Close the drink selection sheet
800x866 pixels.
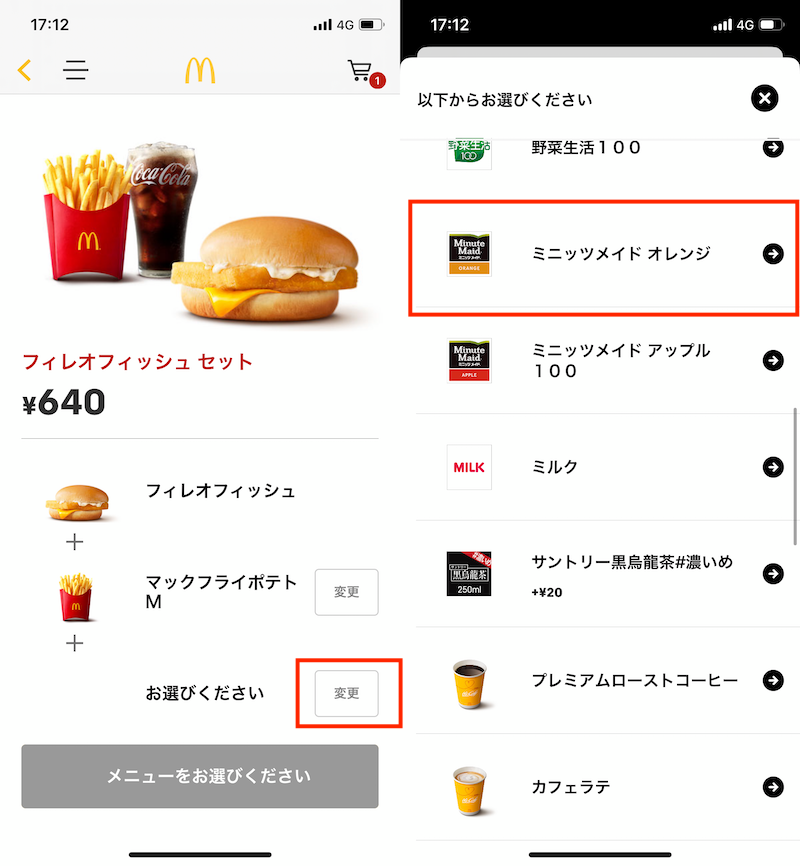tap(764, 98)
